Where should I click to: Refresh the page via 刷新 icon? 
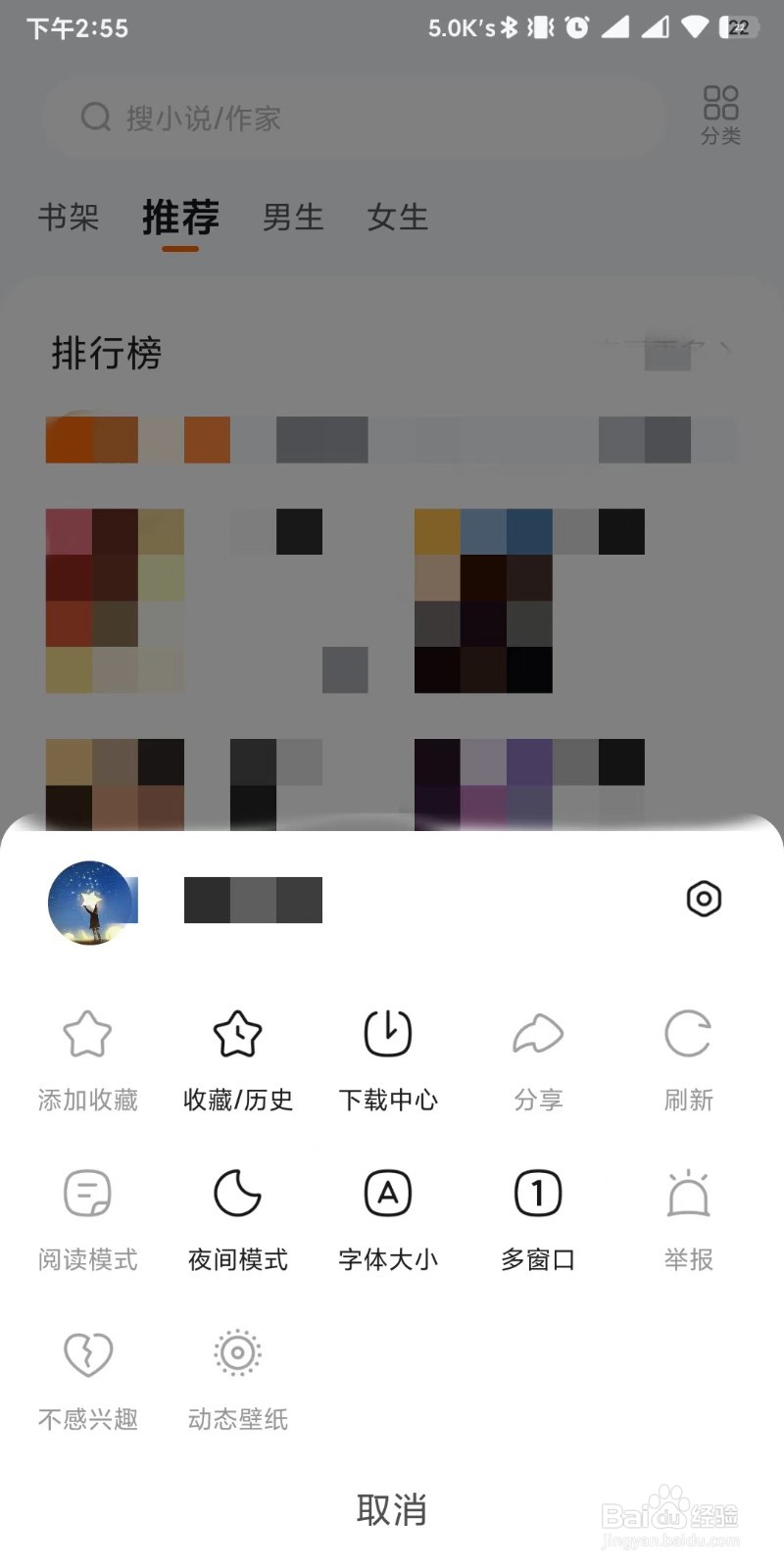(x=687, y=1058)
